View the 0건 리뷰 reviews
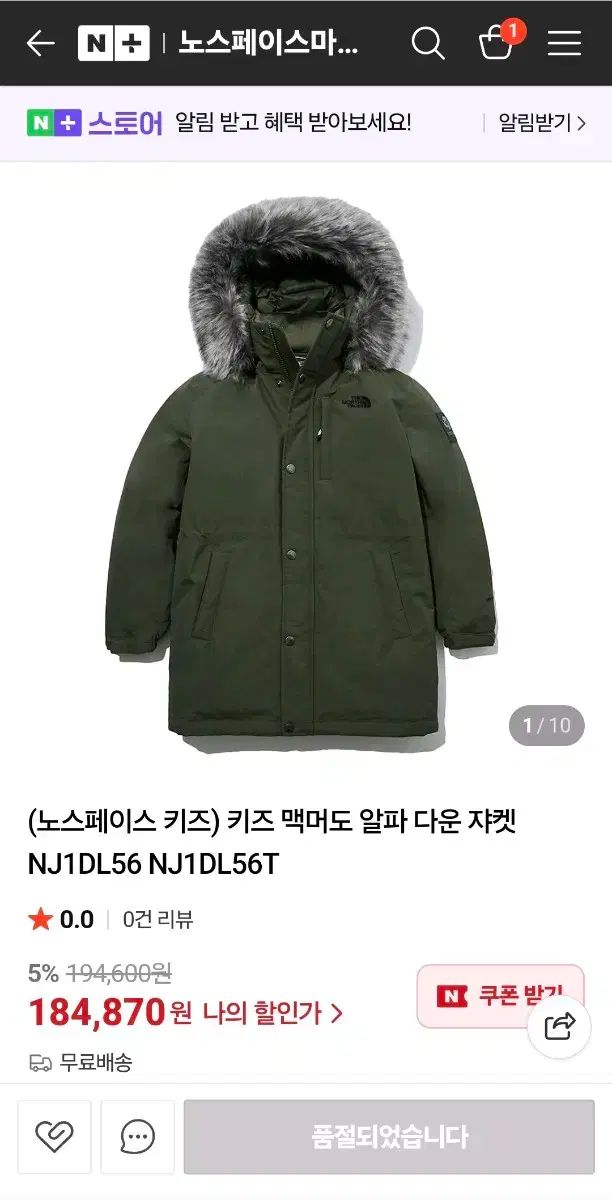 (x=158, y=919)
